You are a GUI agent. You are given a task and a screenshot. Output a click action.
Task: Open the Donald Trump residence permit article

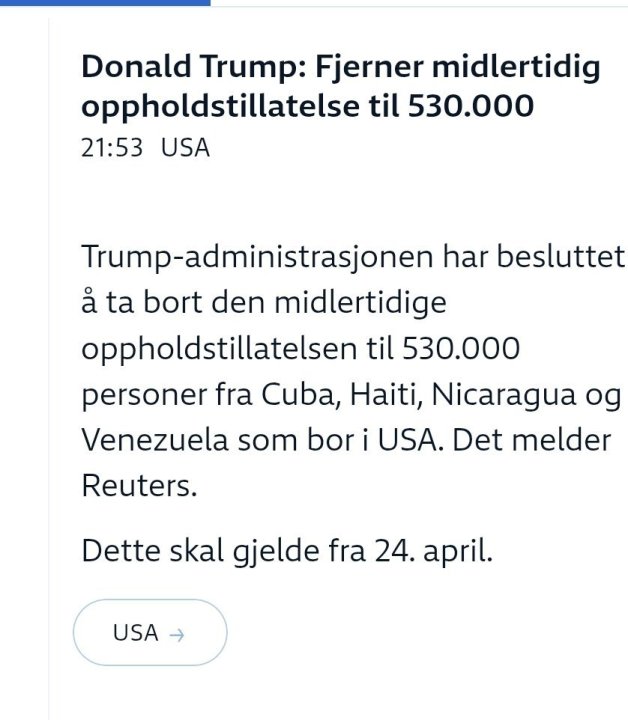click(x=340, y=86)
